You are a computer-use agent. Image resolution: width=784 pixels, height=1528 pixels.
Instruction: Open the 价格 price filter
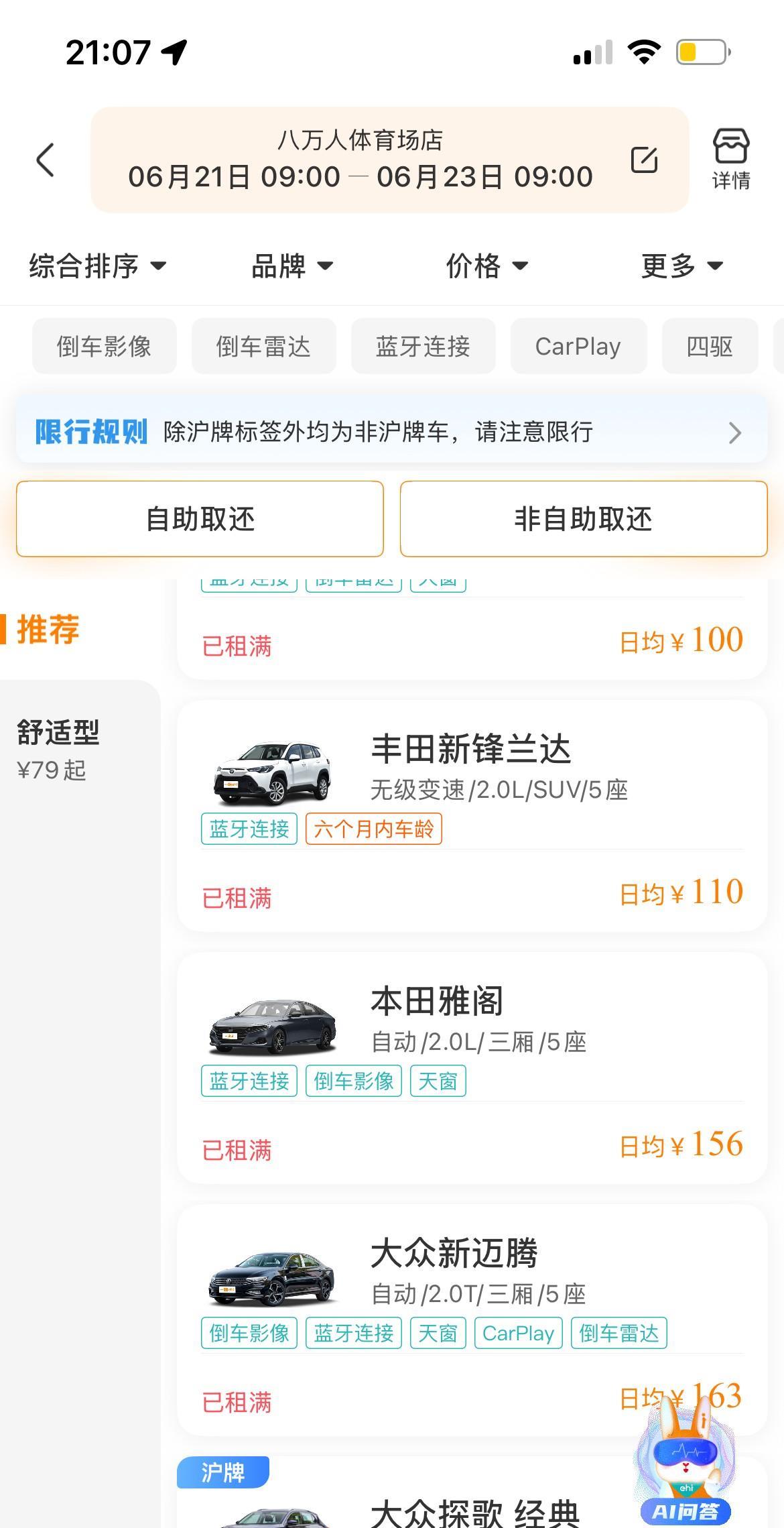pos(487,266)
